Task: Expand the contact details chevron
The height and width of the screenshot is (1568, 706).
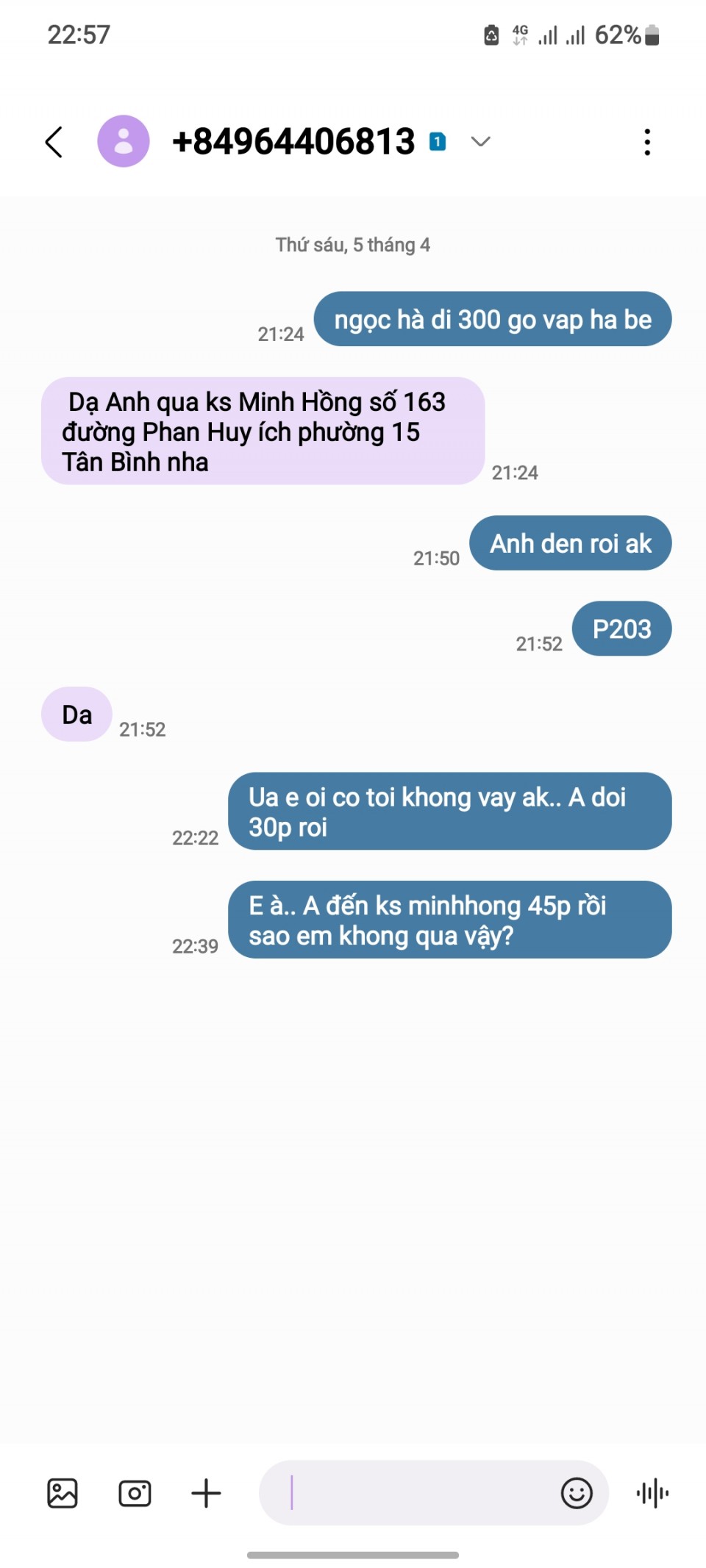Action: (480, 141)
